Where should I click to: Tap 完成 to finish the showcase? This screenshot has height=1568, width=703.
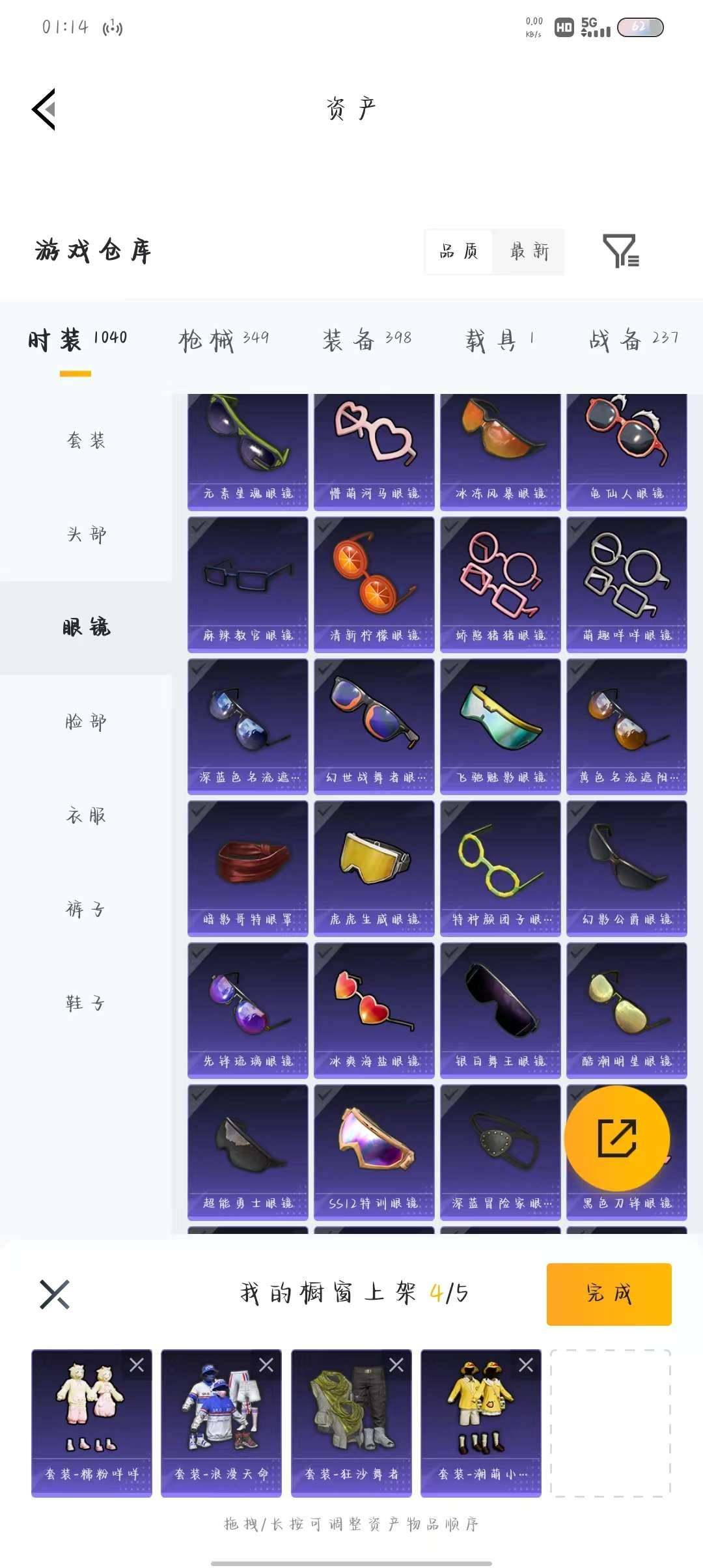tap(609, 1294)
